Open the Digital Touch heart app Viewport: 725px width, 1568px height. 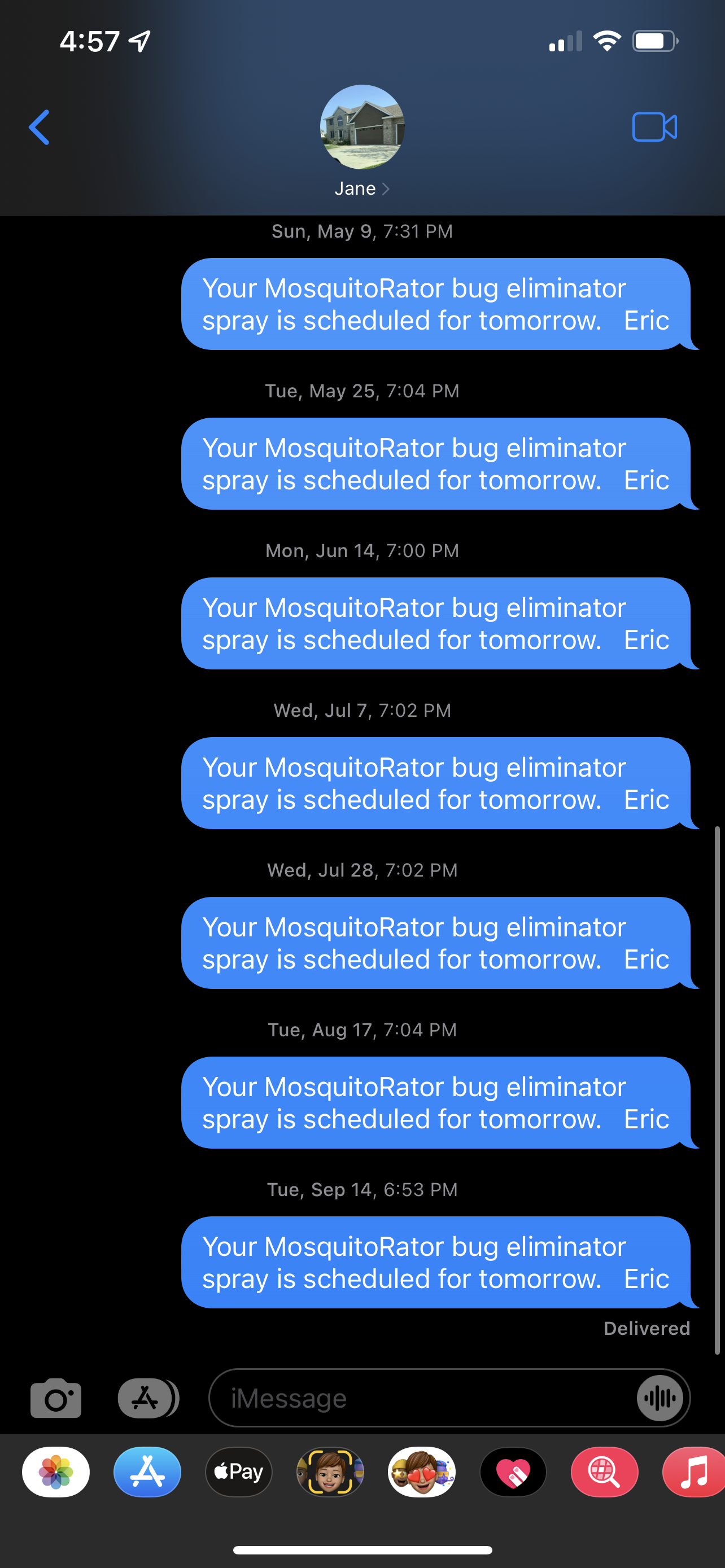pyautogui.click(x=513, y=1472)
